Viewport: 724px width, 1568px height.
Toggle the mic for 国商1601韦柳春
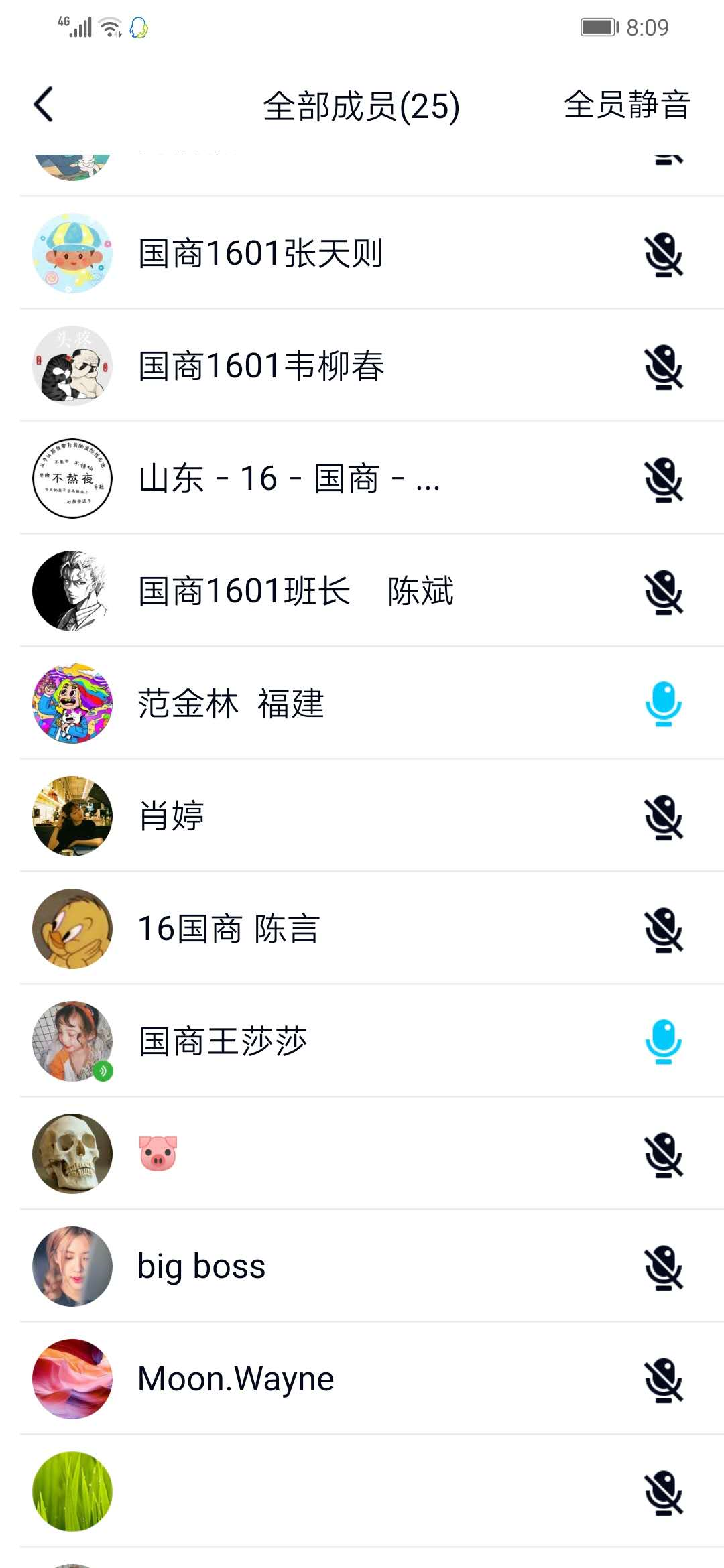(663, 367)
